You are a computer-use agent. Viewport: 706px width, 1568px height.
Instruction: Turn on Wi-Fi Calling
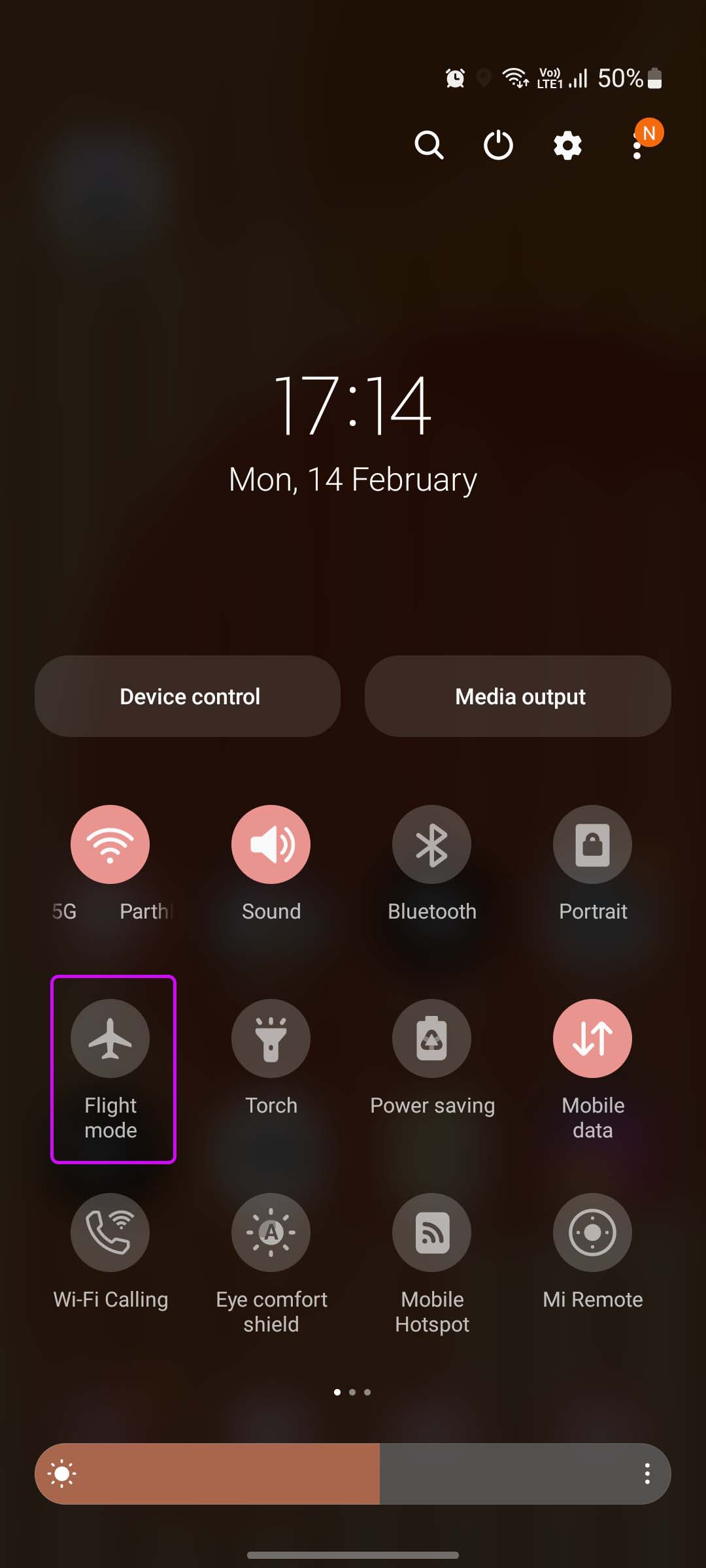110,1232
